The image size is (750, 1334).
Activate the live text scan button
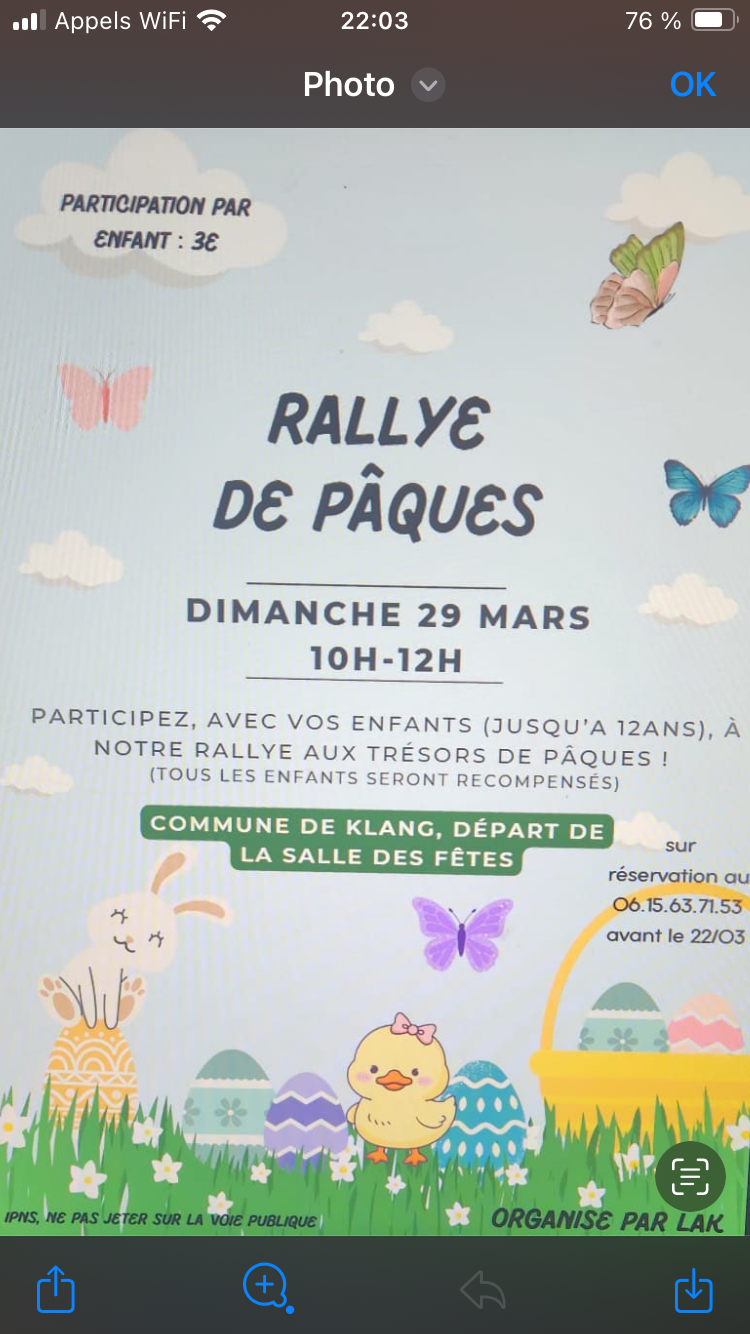[x=690, y=1176]
